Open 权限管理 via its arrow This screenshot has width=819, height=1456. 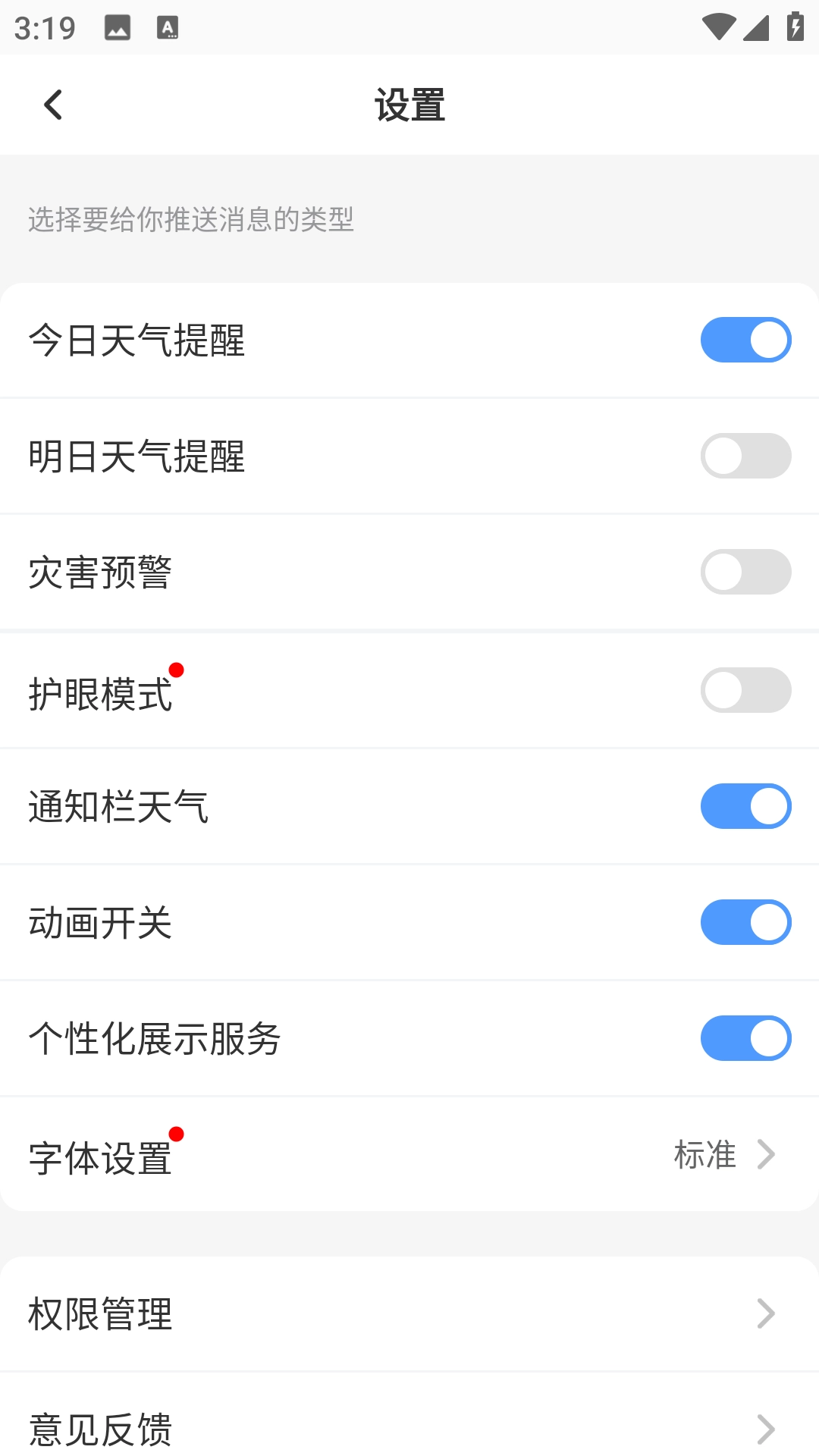[x=767, y=1314]
